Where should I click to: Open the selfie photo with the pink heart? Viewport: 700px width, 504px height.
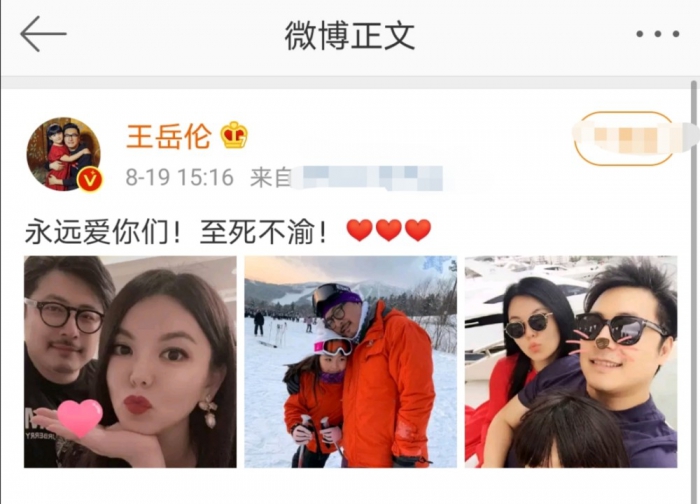point(130,361)
